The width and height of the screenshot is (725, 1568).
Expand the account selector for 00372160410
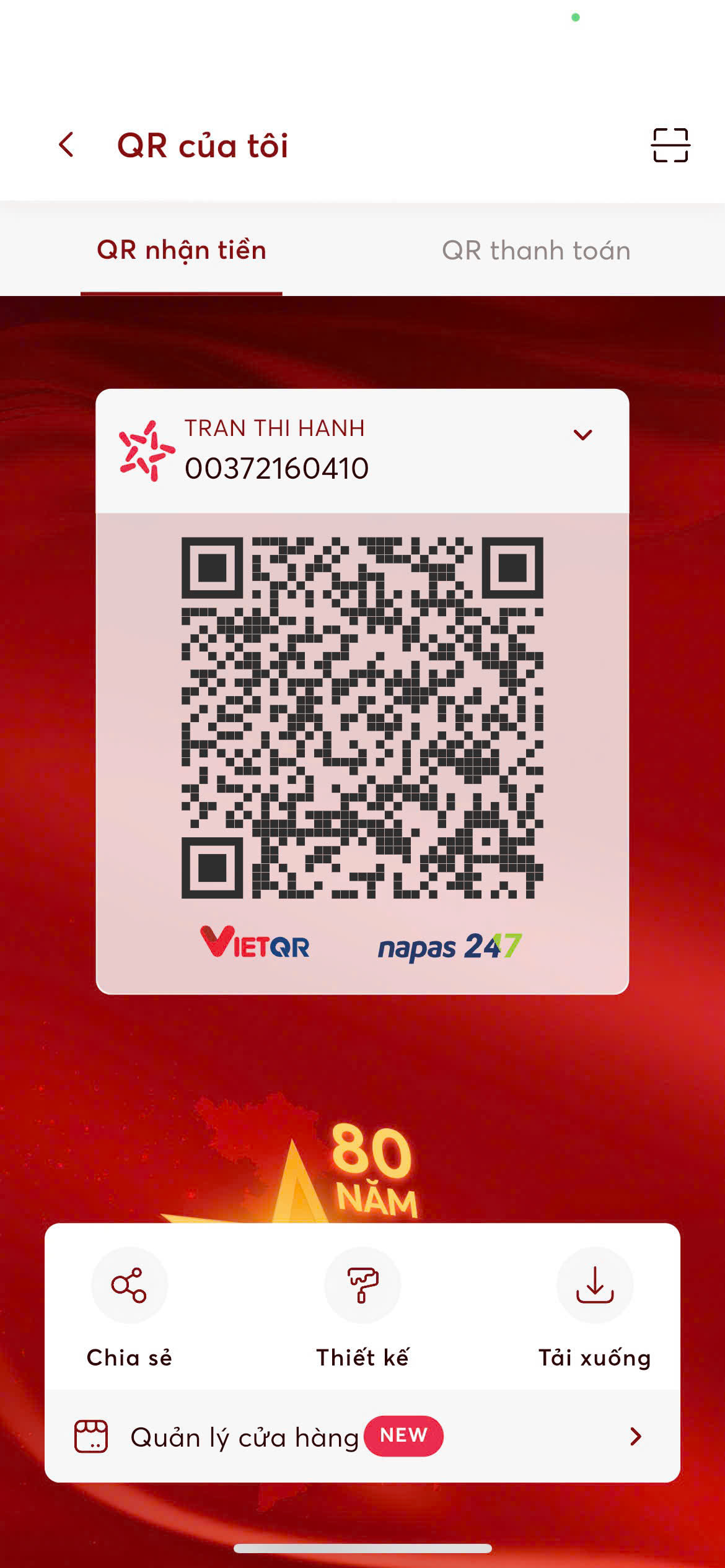[582, 435]
